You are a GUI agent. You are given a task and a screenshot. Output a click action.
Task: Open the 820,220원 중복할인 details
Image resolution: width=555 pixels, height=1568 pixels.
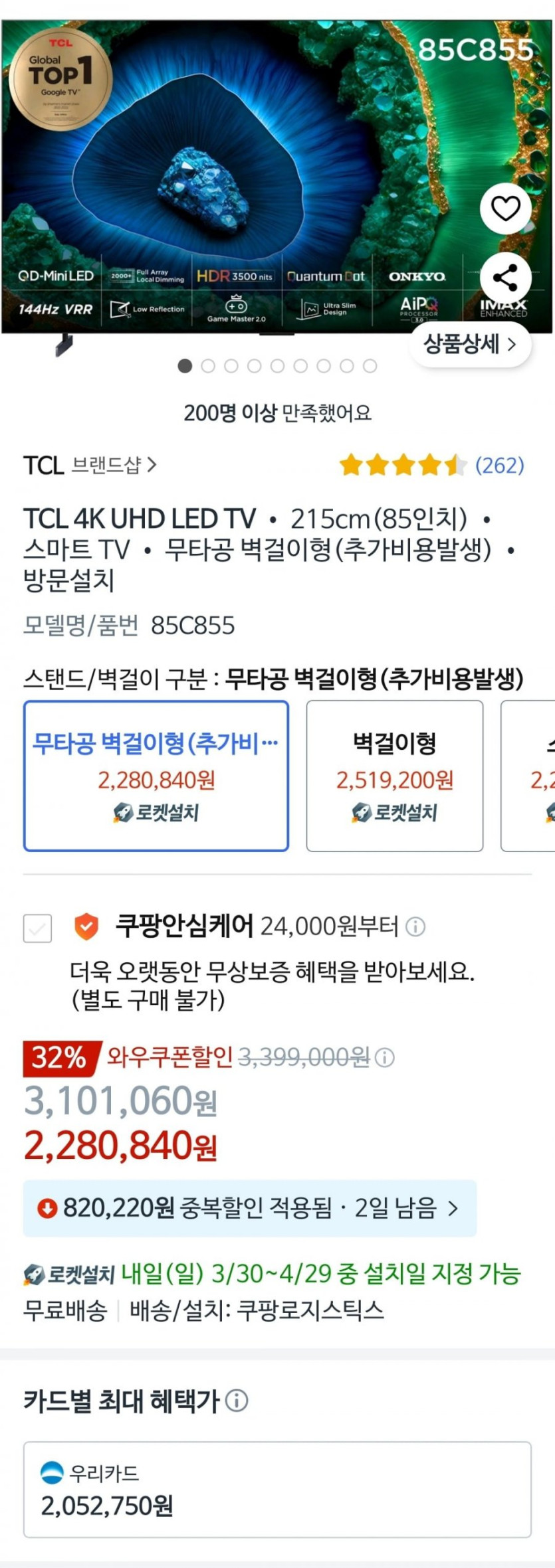250,1208
